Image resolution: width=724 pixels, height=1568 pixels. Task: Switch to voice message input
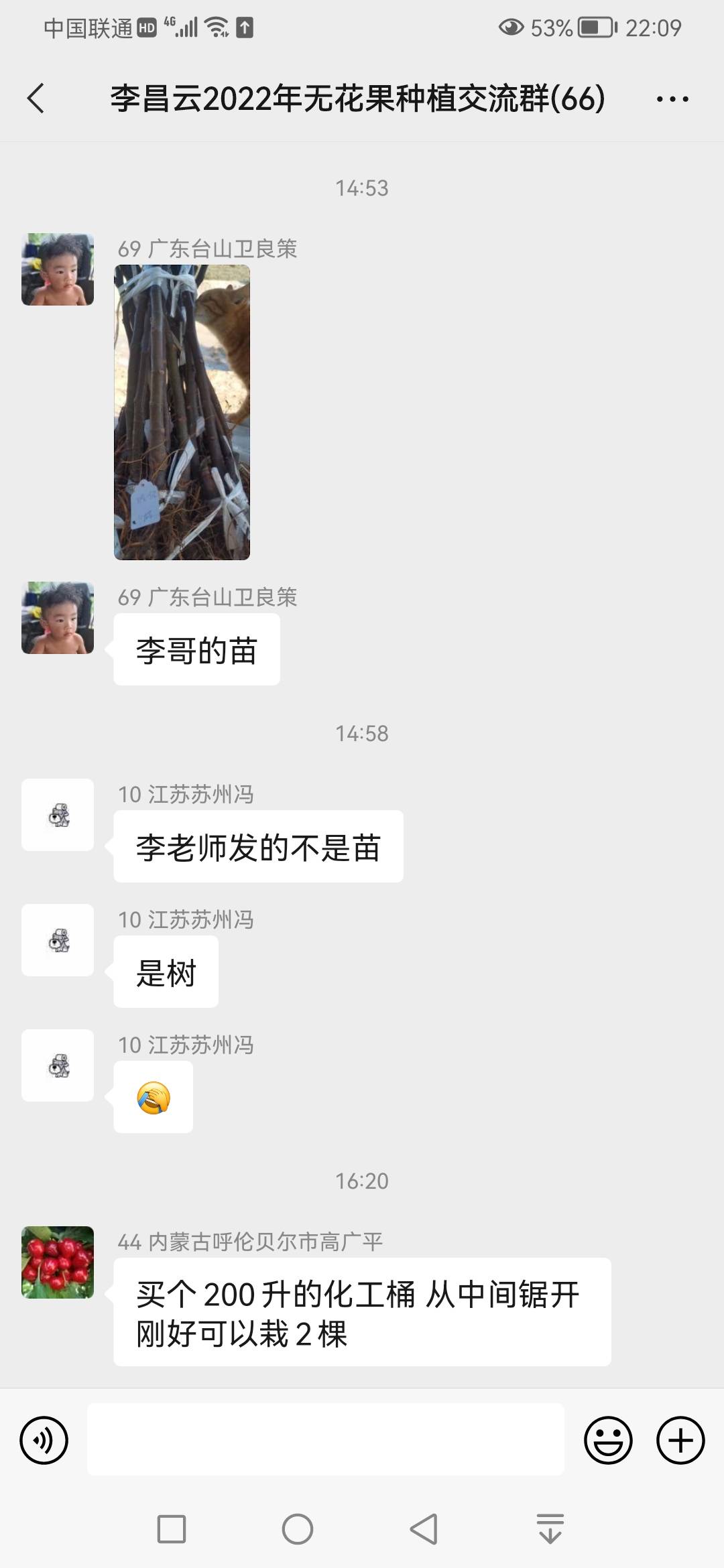click(44, 1440)
